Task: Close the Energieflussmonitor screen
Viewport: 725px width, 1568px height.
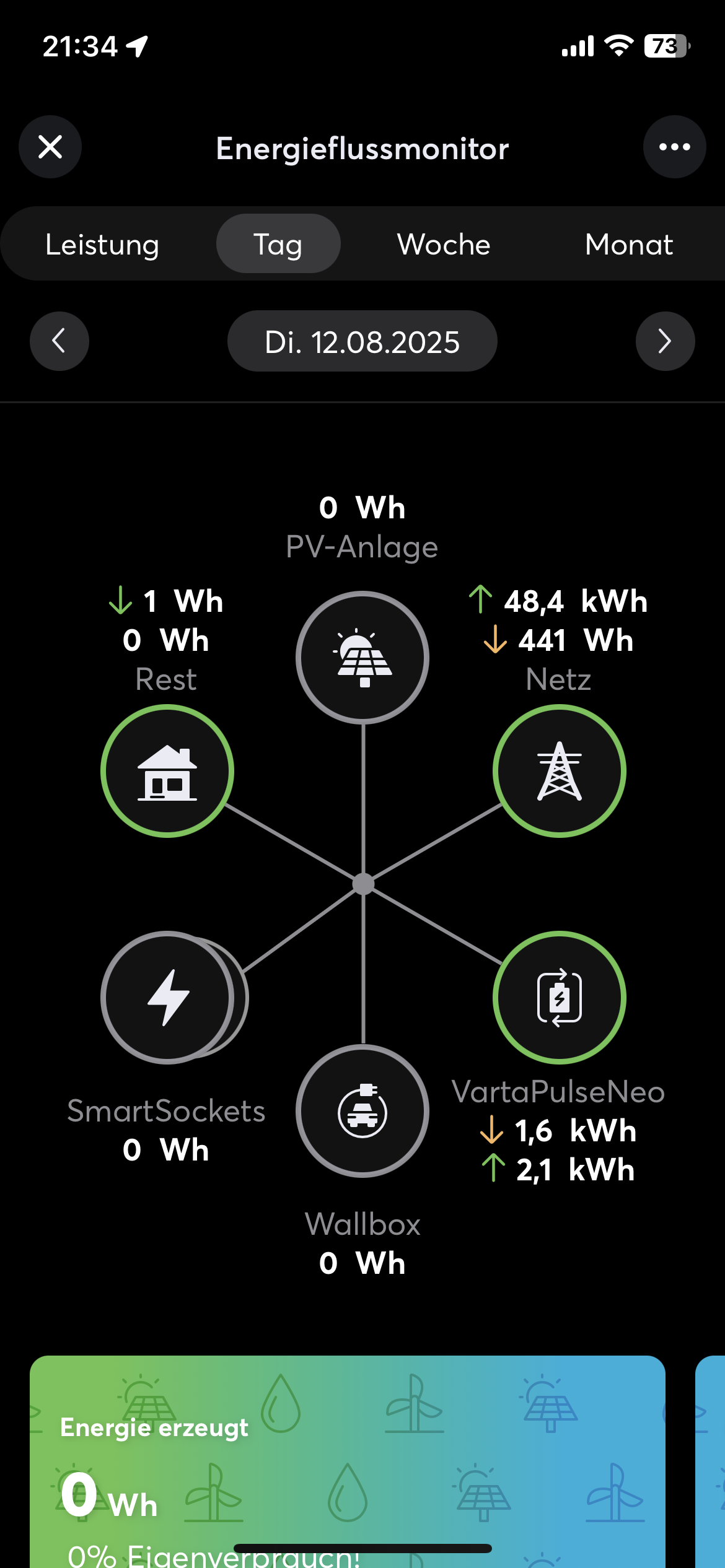Action: (50, 147)
